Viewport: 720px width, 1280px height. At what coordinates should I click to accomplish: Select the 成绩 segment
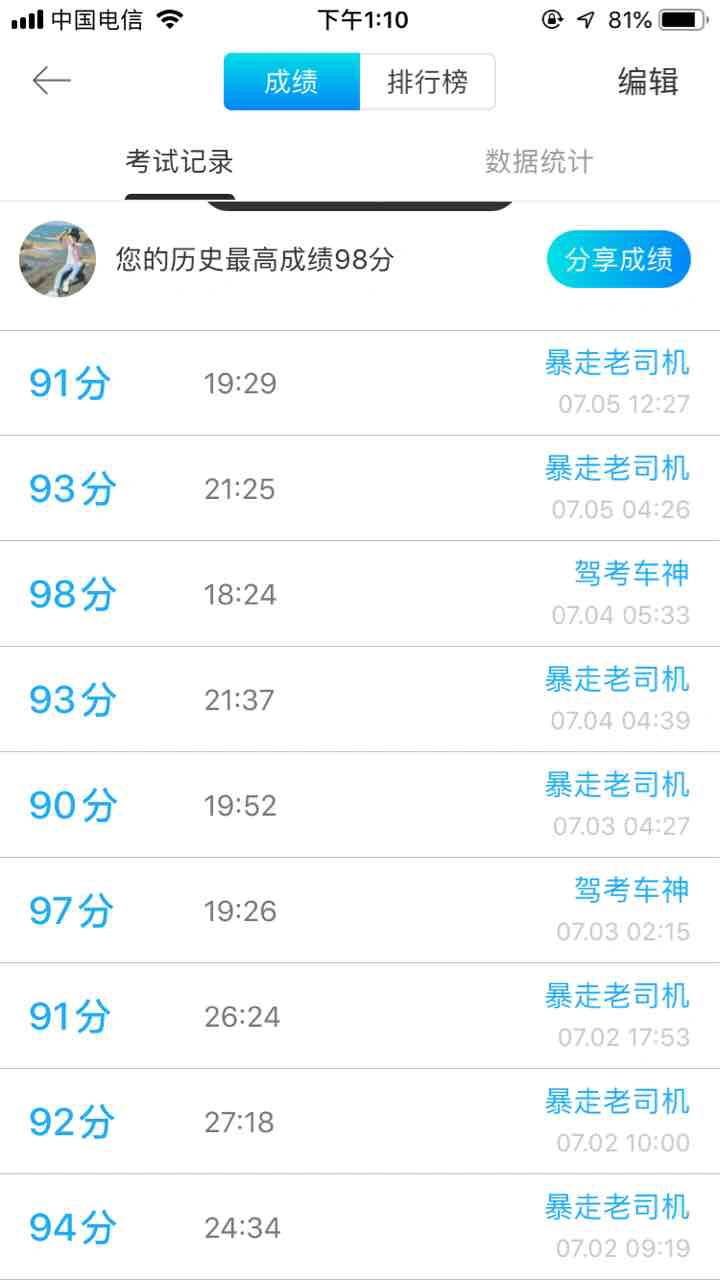click(x=292, y=82)
